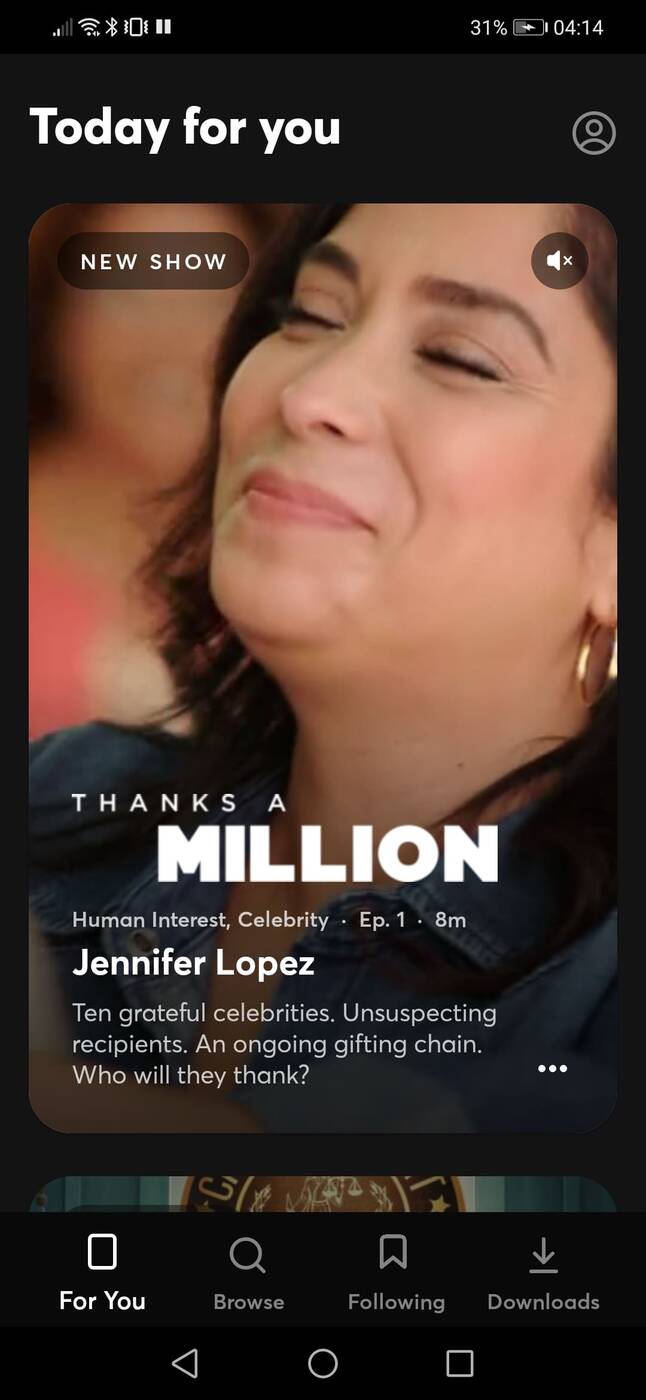The height and width of the screenshot is (1400, 646).
Task: Tap the system home button
Action: (323, 1363)
